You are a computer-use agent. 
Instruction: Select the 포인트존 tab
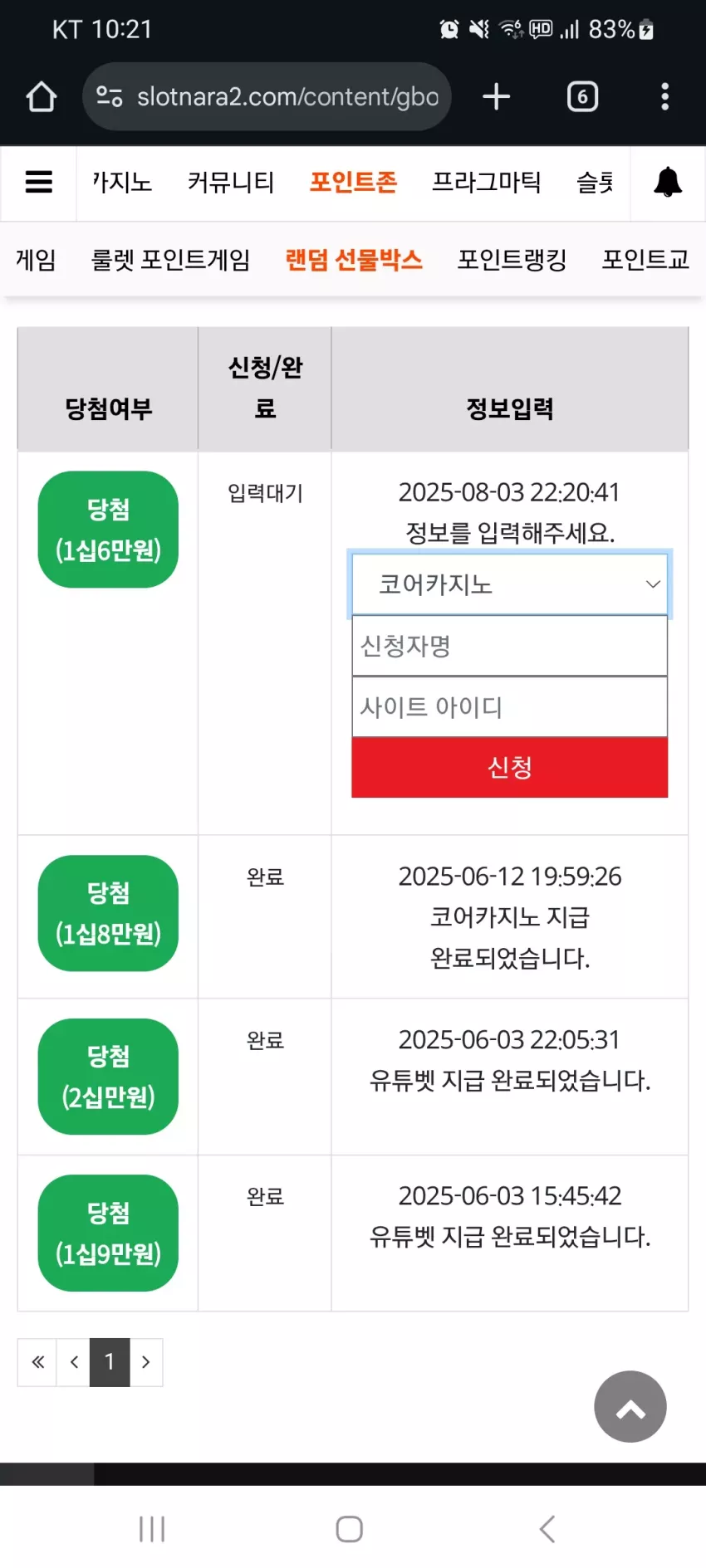click(x=353, y=182)
